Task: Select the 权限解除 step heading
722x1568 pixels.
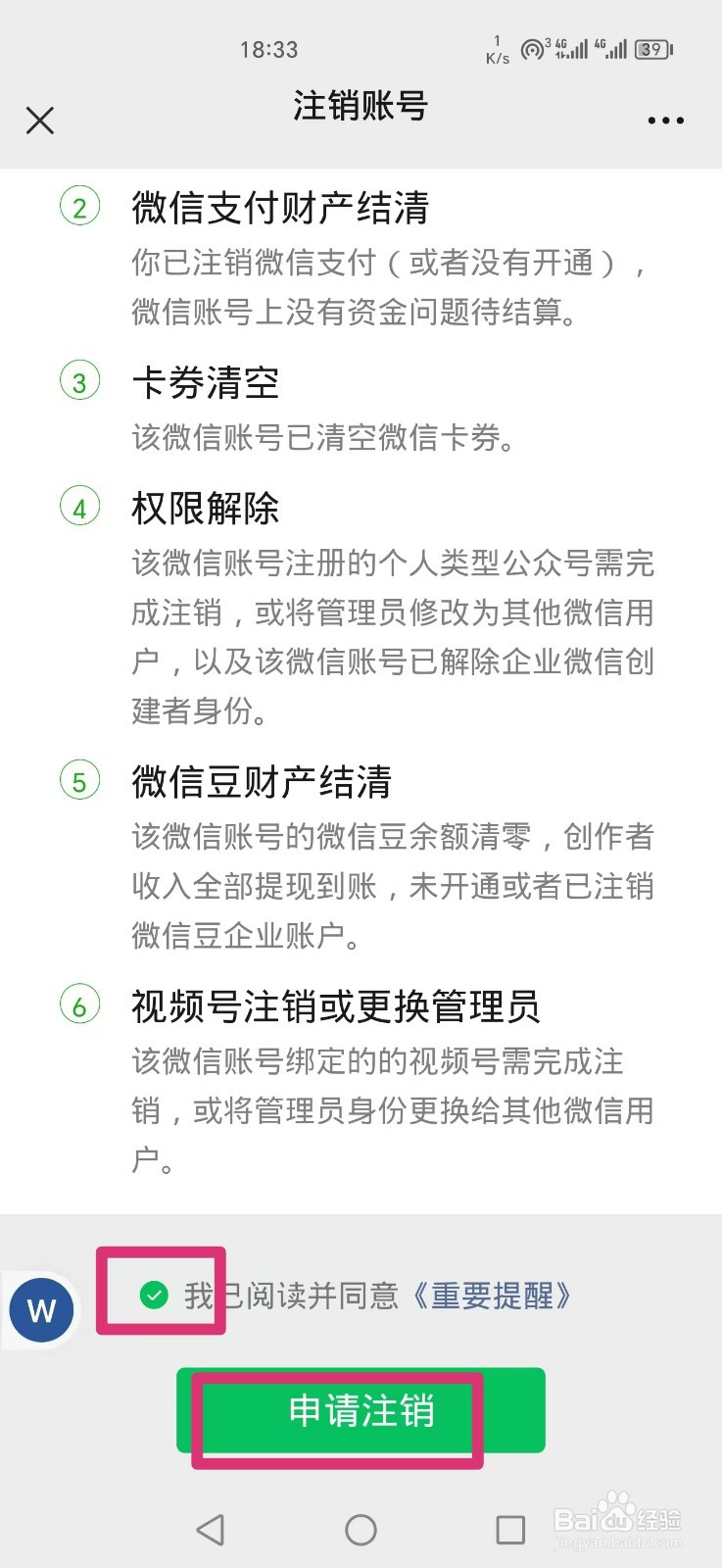Action: pos(206,510)
